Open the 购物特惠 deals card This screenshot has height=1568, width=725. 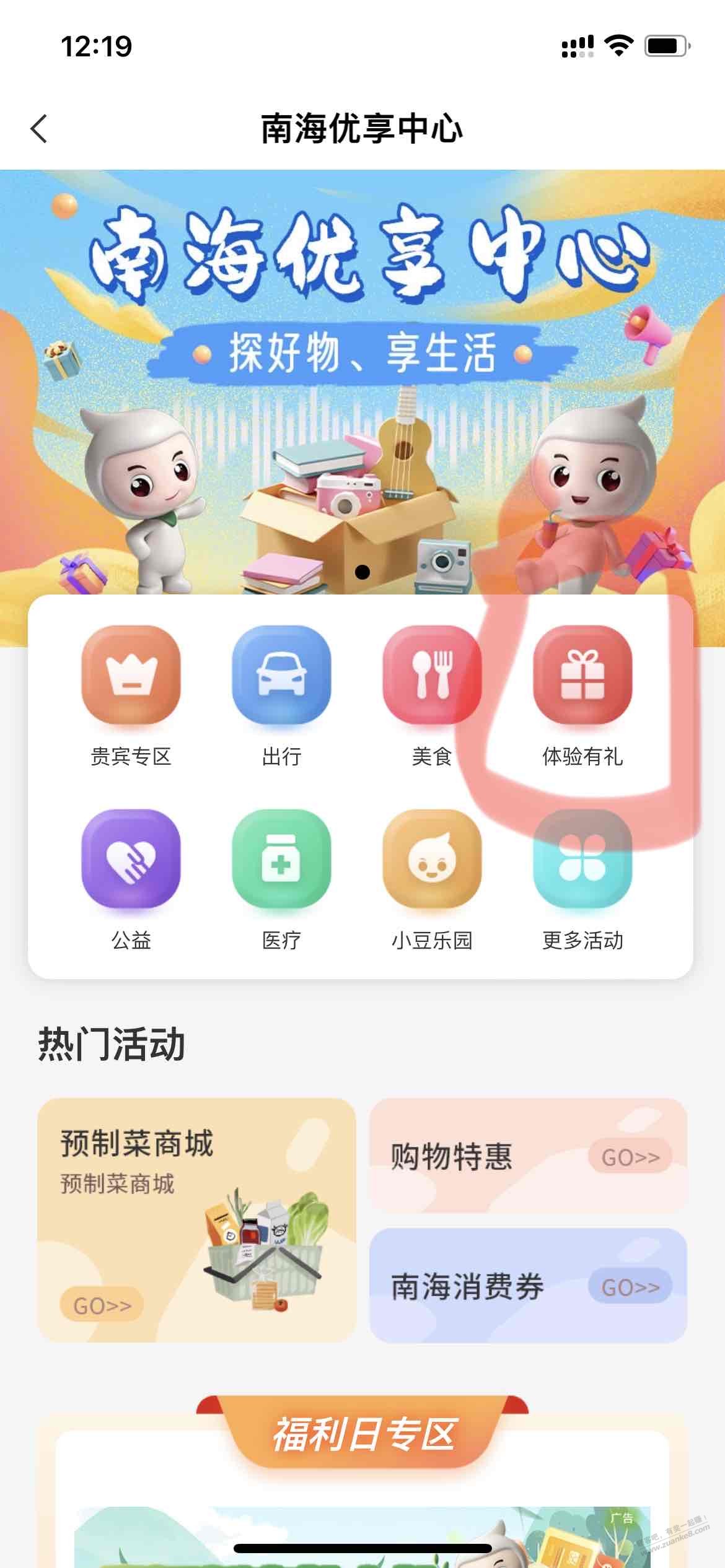[528, 1156]
